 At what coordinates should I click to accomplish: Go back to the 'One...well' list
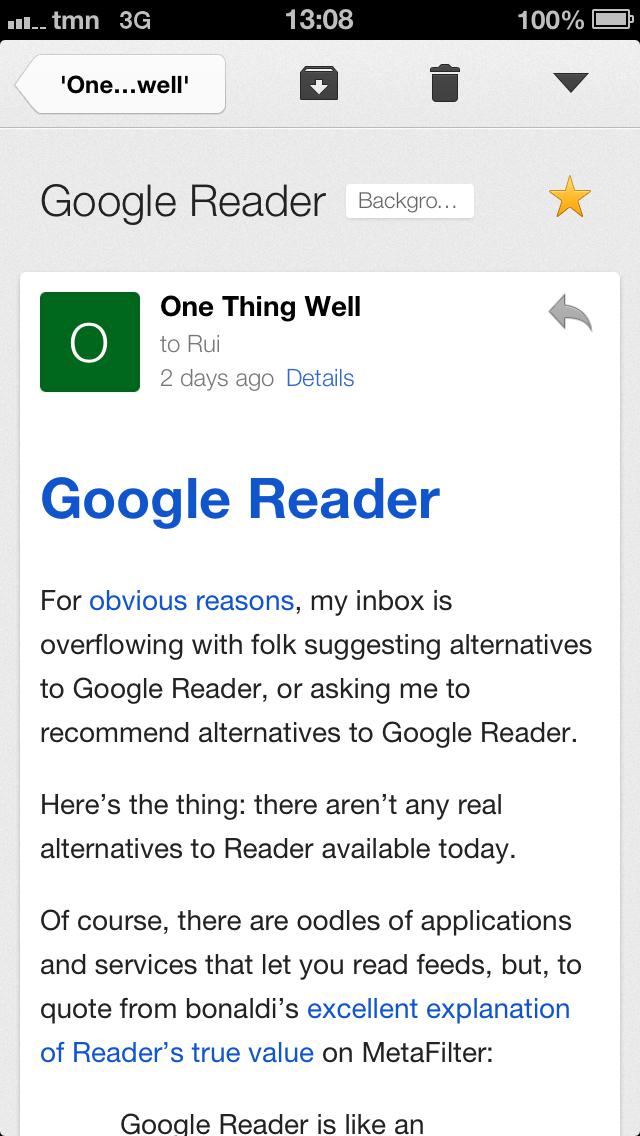click(121, 85)
